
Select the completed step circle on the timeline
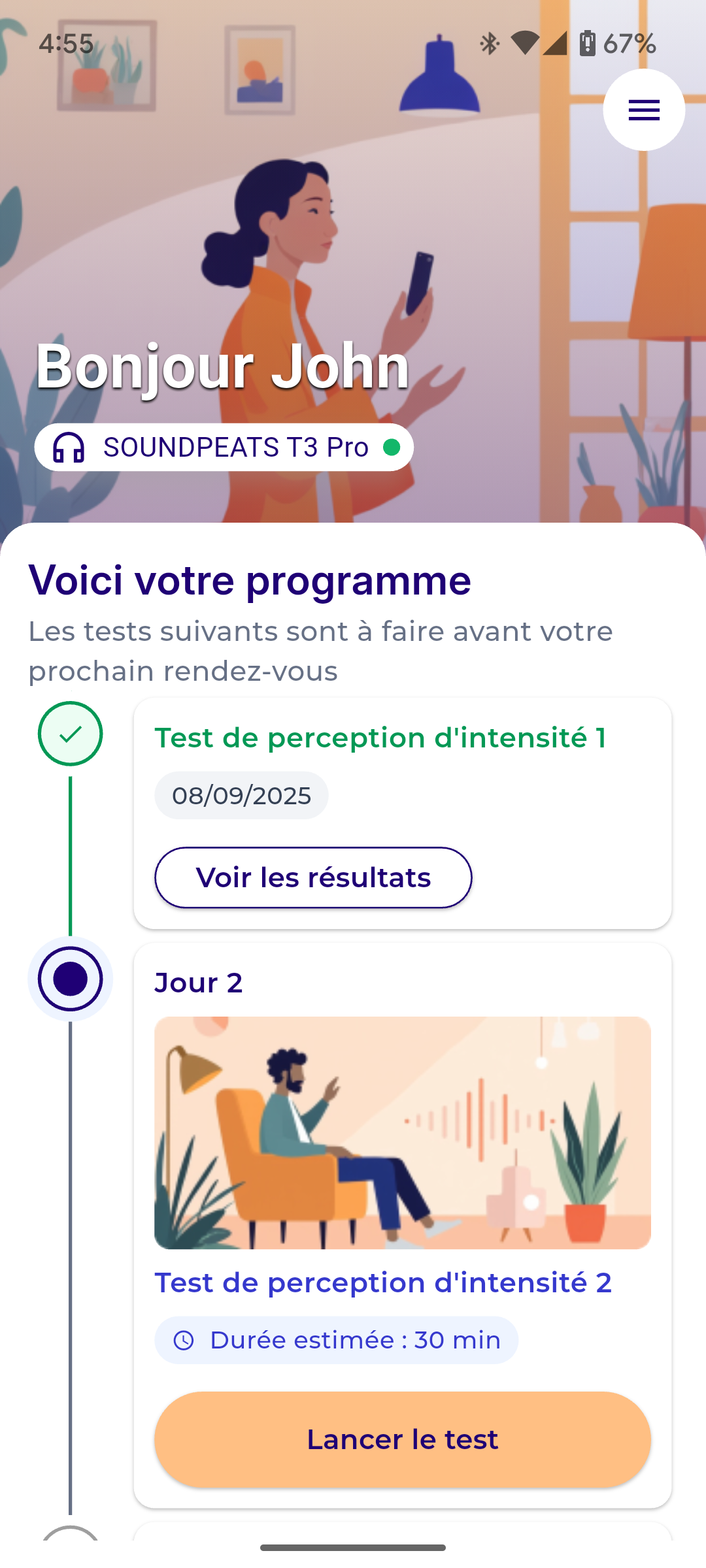coord(71,734)
